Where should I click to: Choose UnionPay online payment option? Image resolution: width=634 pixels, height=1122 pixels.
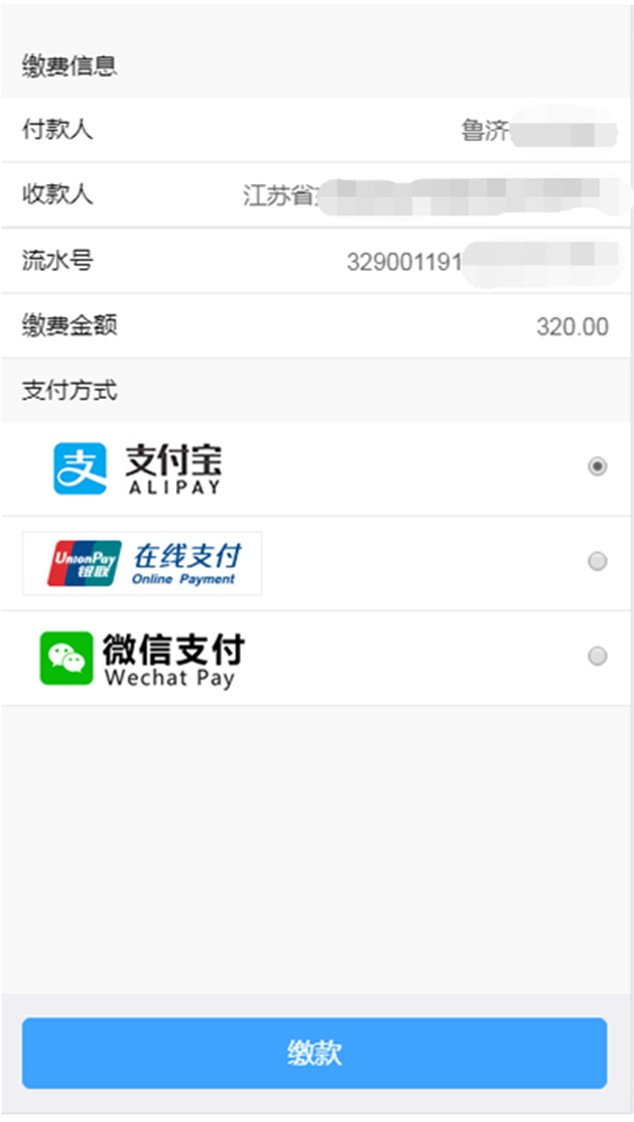(597, 562)
